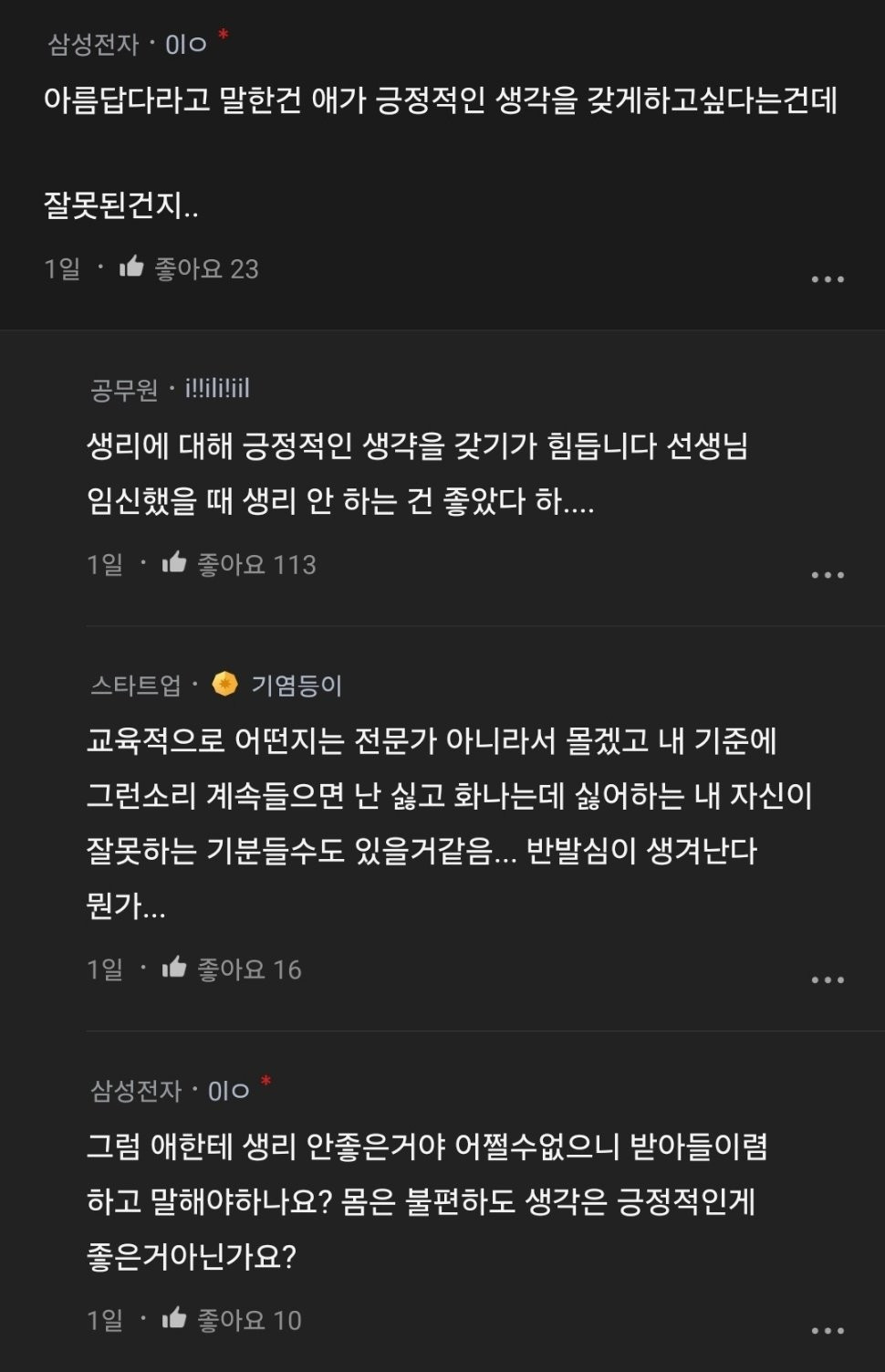Image resolution: width=885 pixels, height=1372 pixels.
Task: Open the 공무원 commenter's profile
Action: [216, 390]
